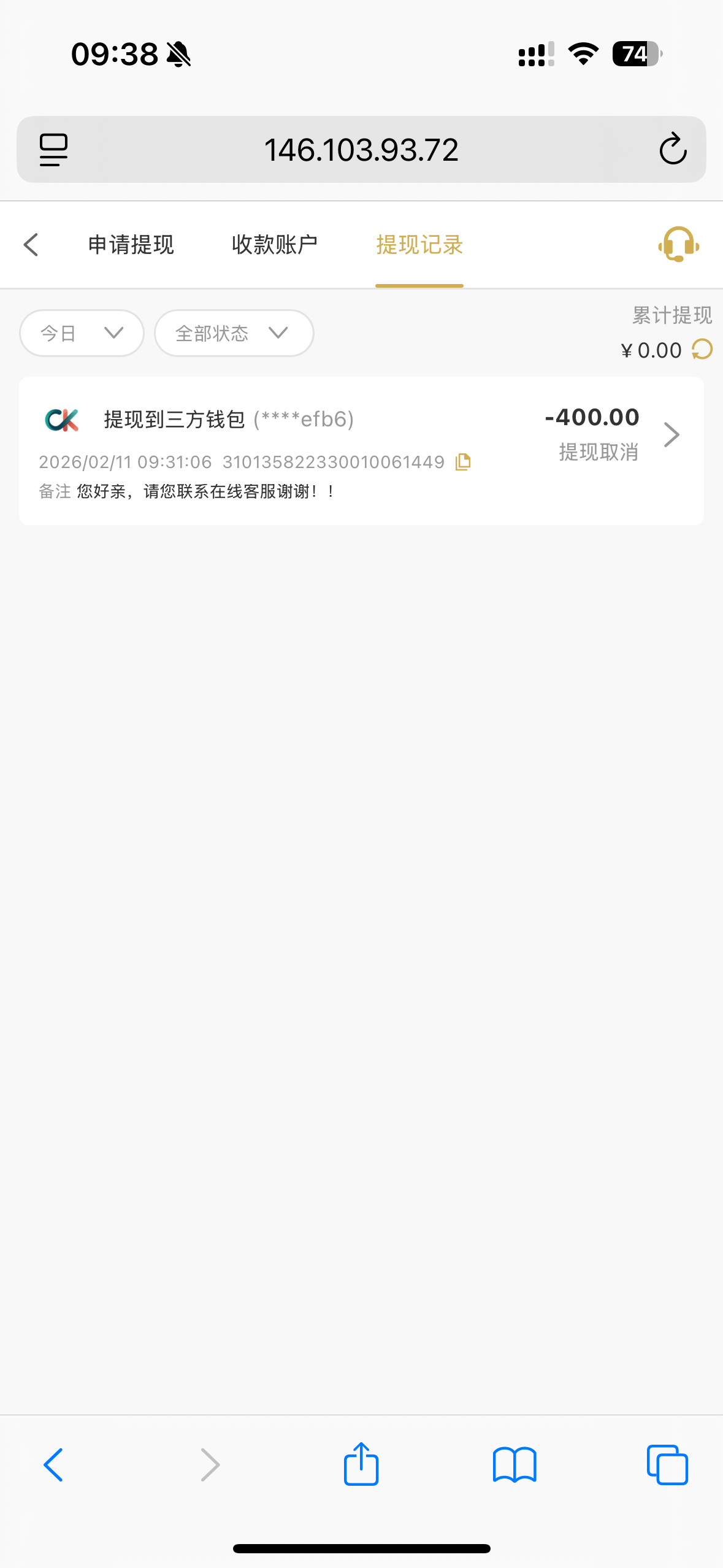Open the 收款账户 tab
Screen dimensions: 723x1568
tap(274, 245)
